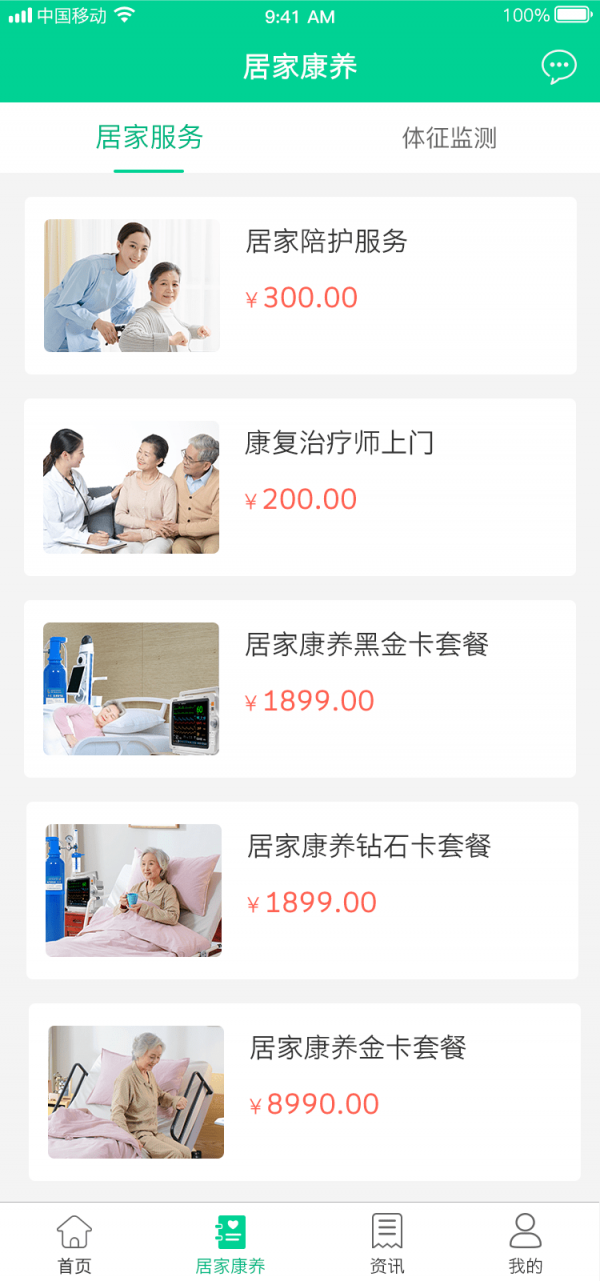Go to the 首页 home tab

pos(74,1243)
